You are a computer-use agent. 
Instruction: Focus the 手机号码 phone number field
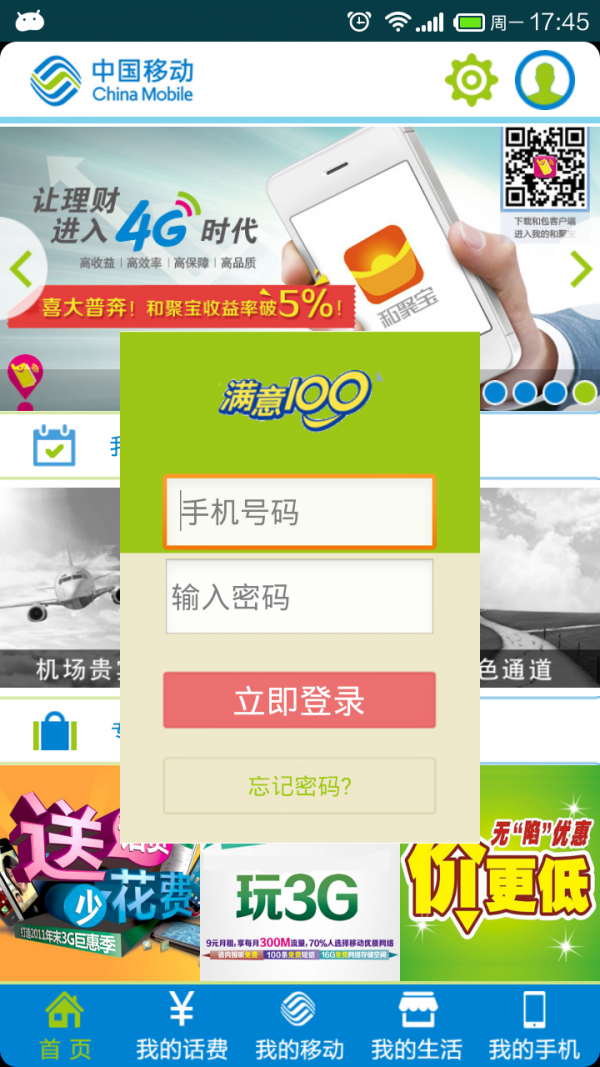299,512
